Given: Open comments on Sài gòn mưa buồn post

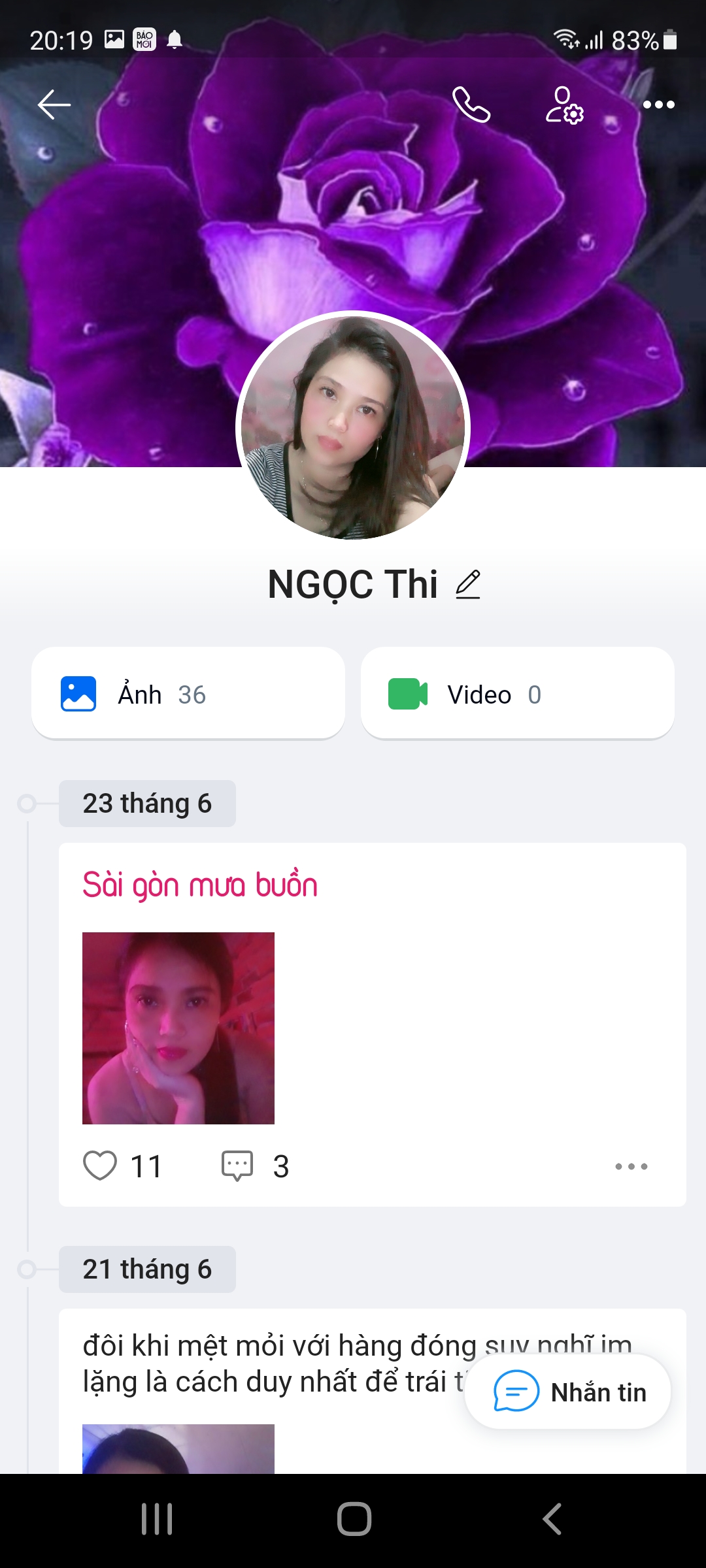Looking at the screenshot, I should click(x=237, y=1166).
